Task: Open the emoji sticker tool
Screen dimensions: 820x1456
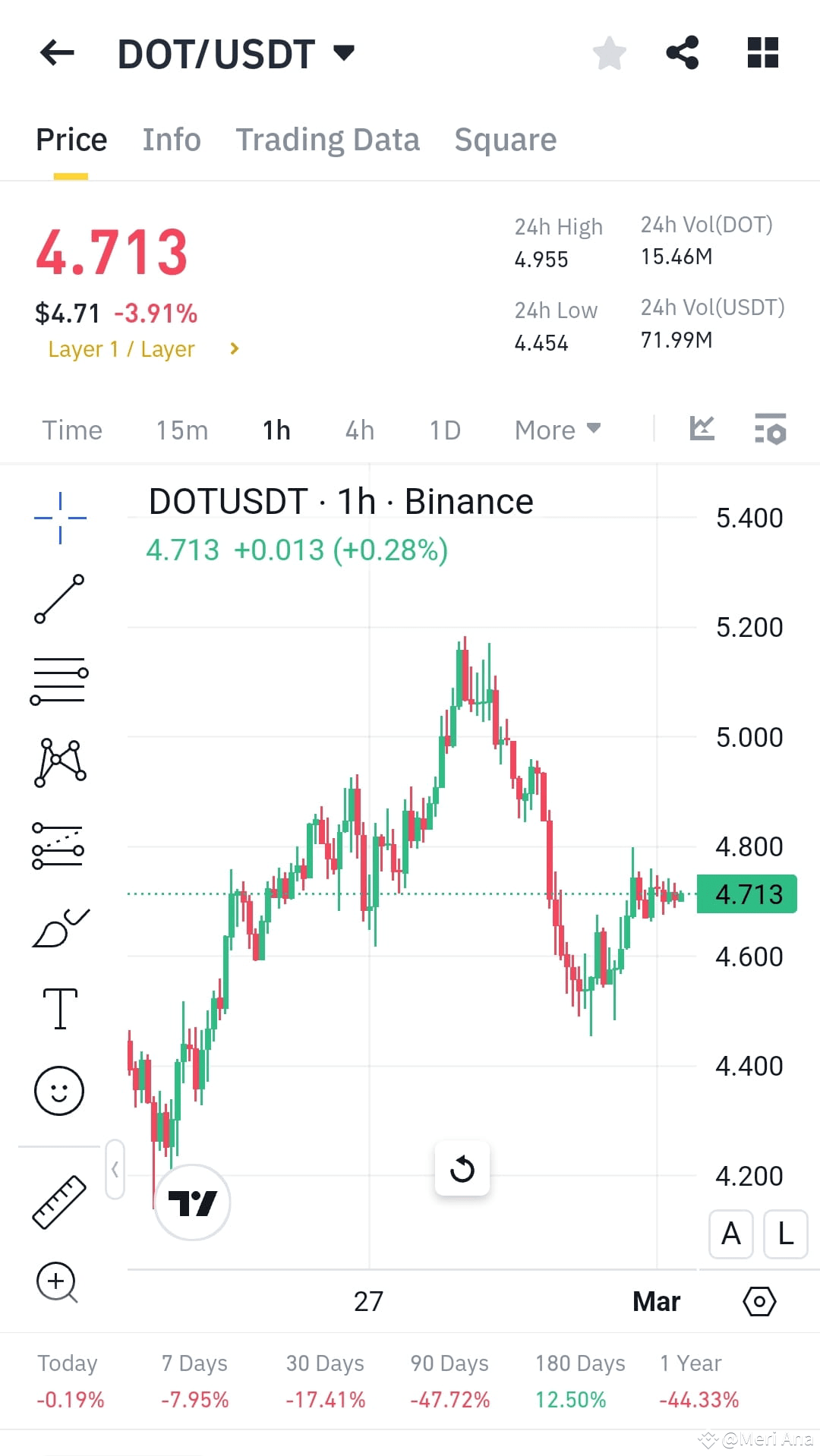Action: pyautogui.click(x=59, y=1089)
